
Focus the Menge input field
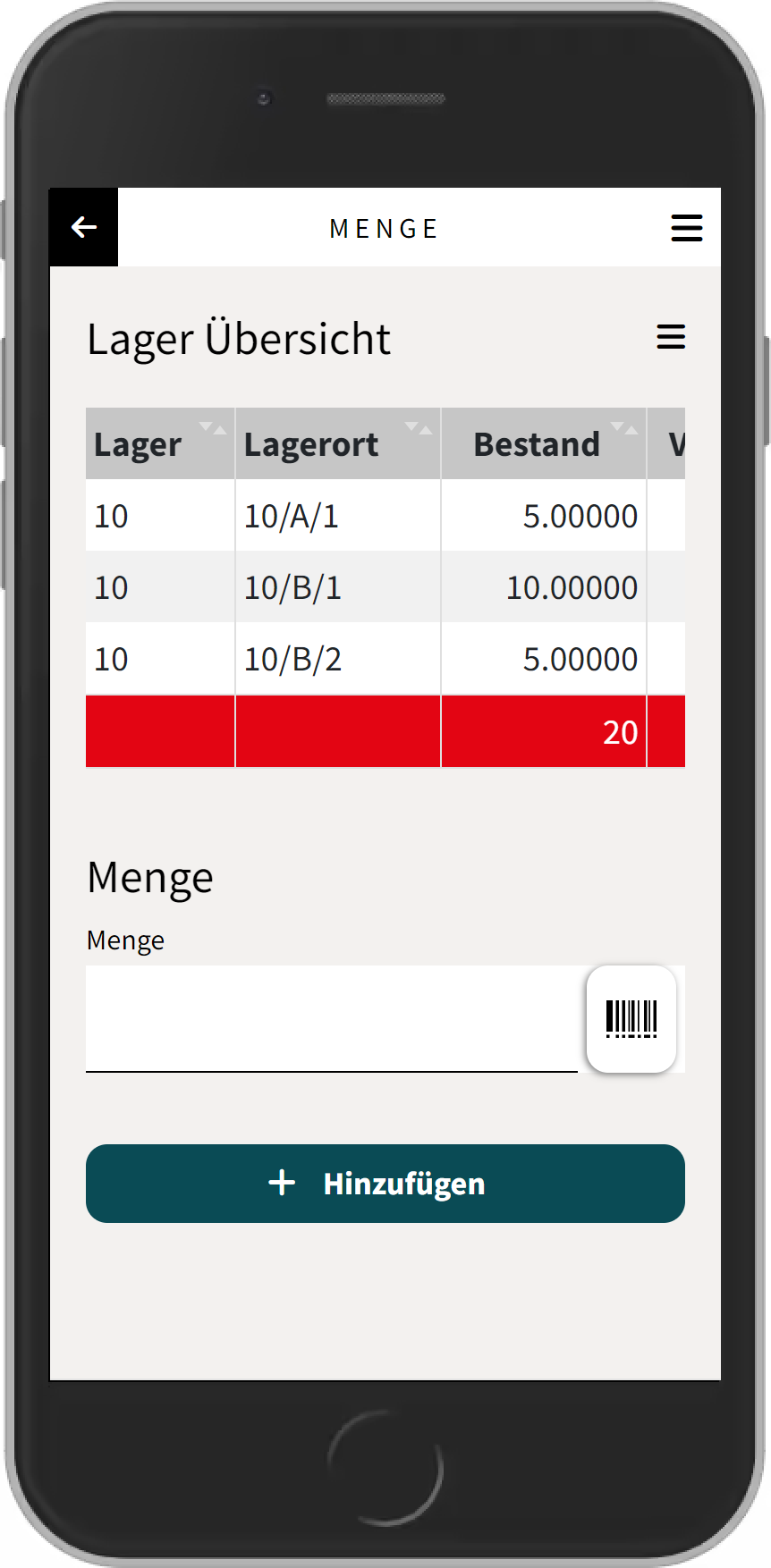tap(332, 1018)
